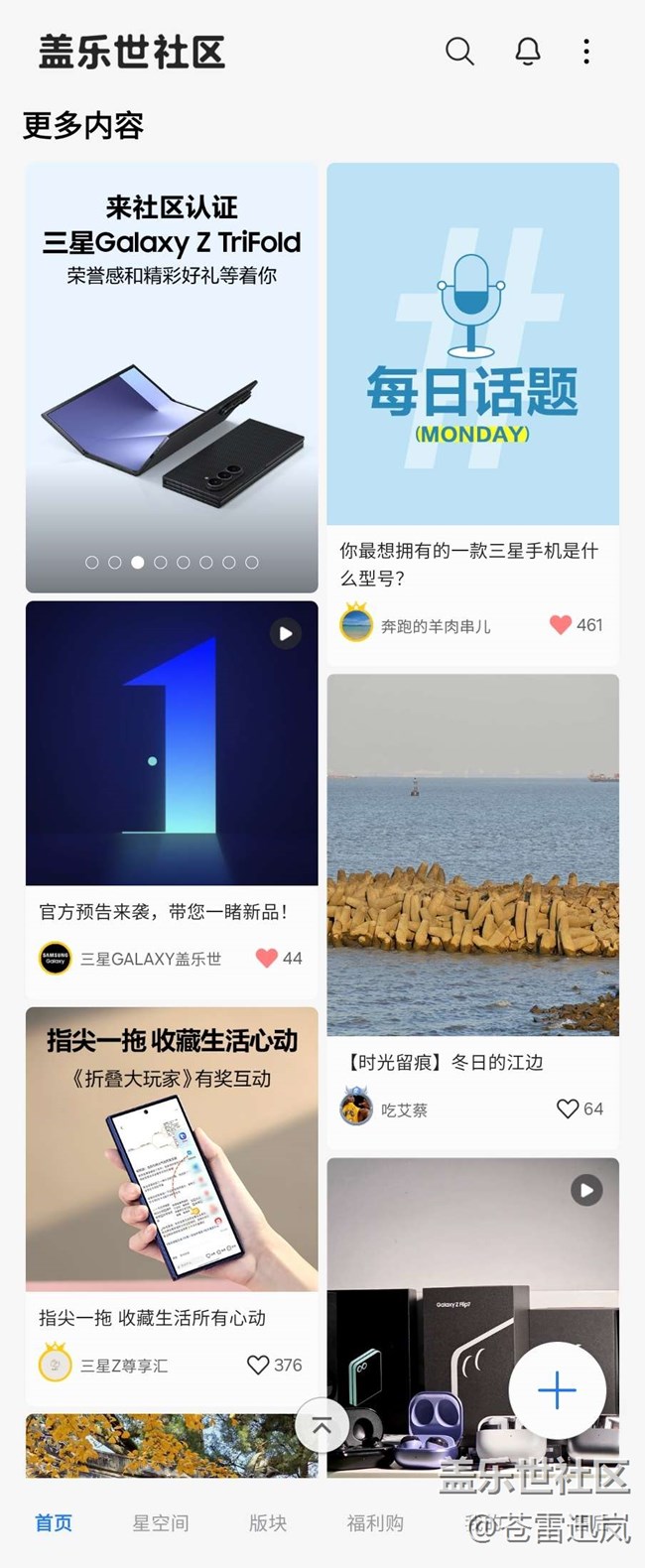
Task: Like the post by 奔跑的羊肉串儿
Action: [x=562, y=625]
